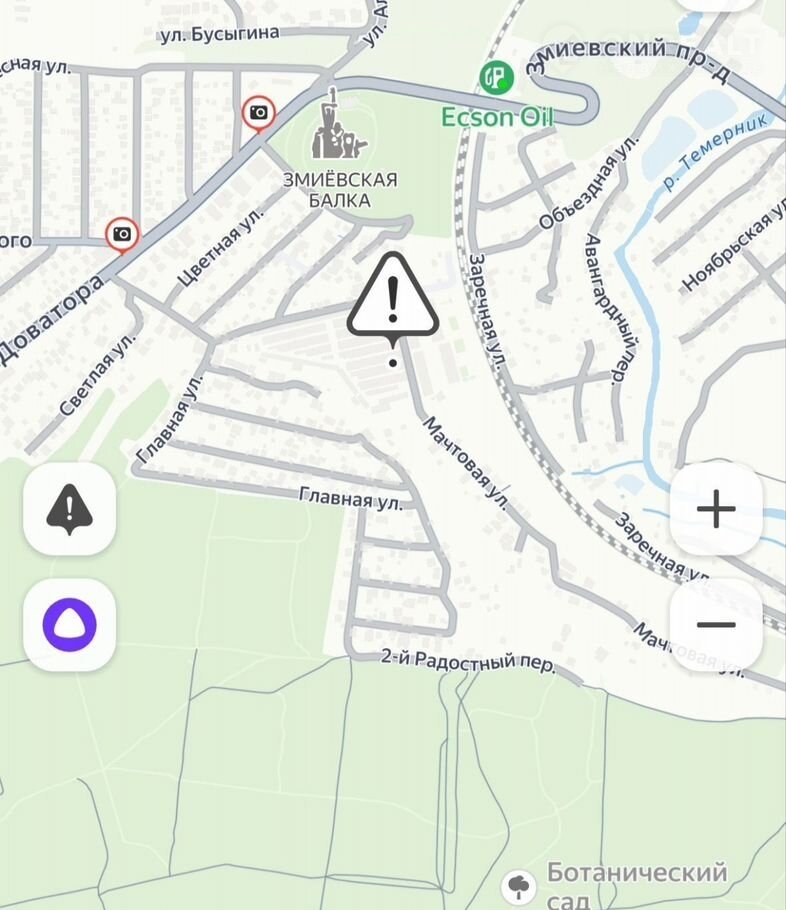Select the Ecson Oil gas station
Image resolution: width=786 pixels, height=910 pixels.
tap(495, 77)
